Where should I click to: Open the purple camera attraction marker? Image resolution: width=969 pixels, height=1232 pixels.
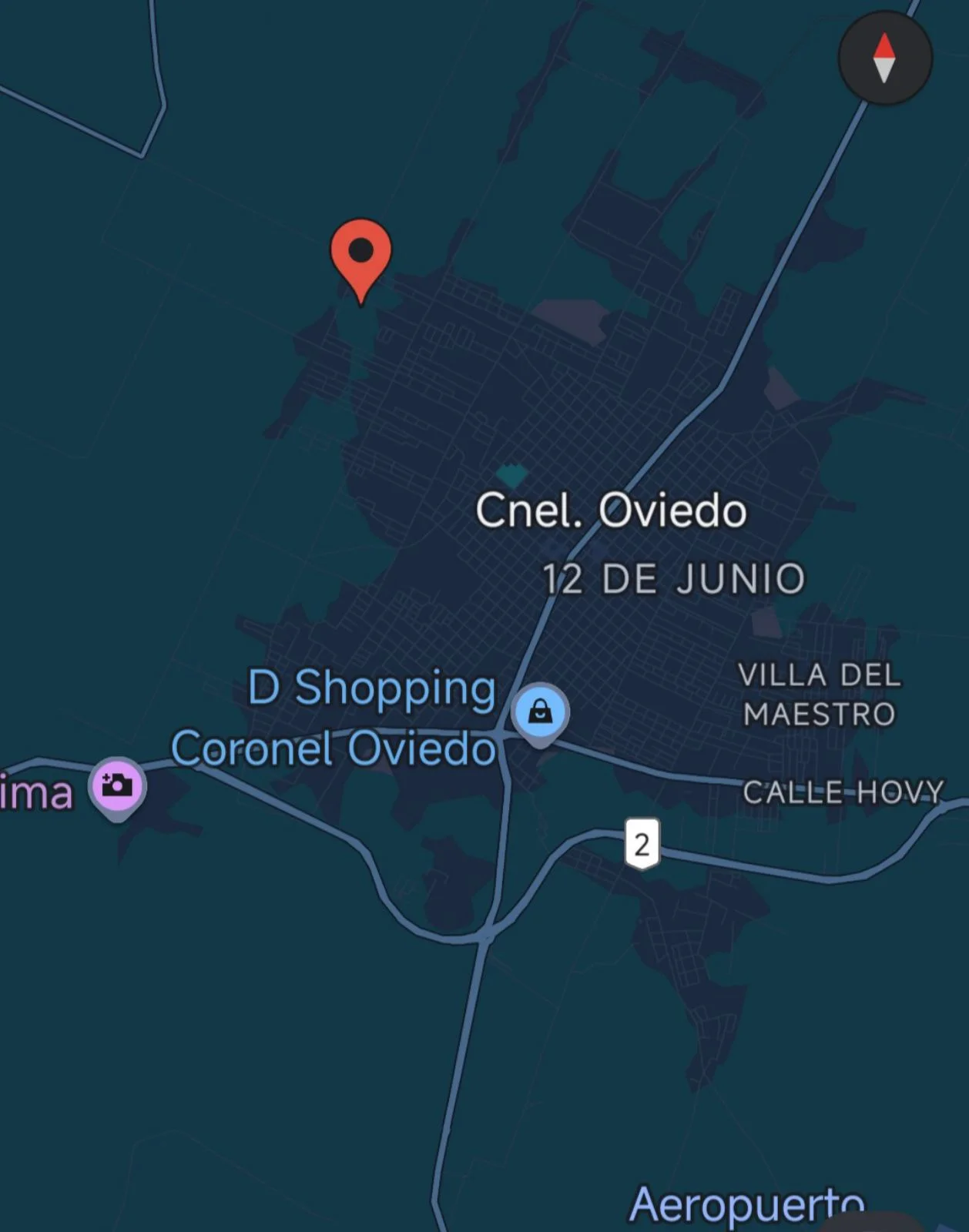point(117,785)
